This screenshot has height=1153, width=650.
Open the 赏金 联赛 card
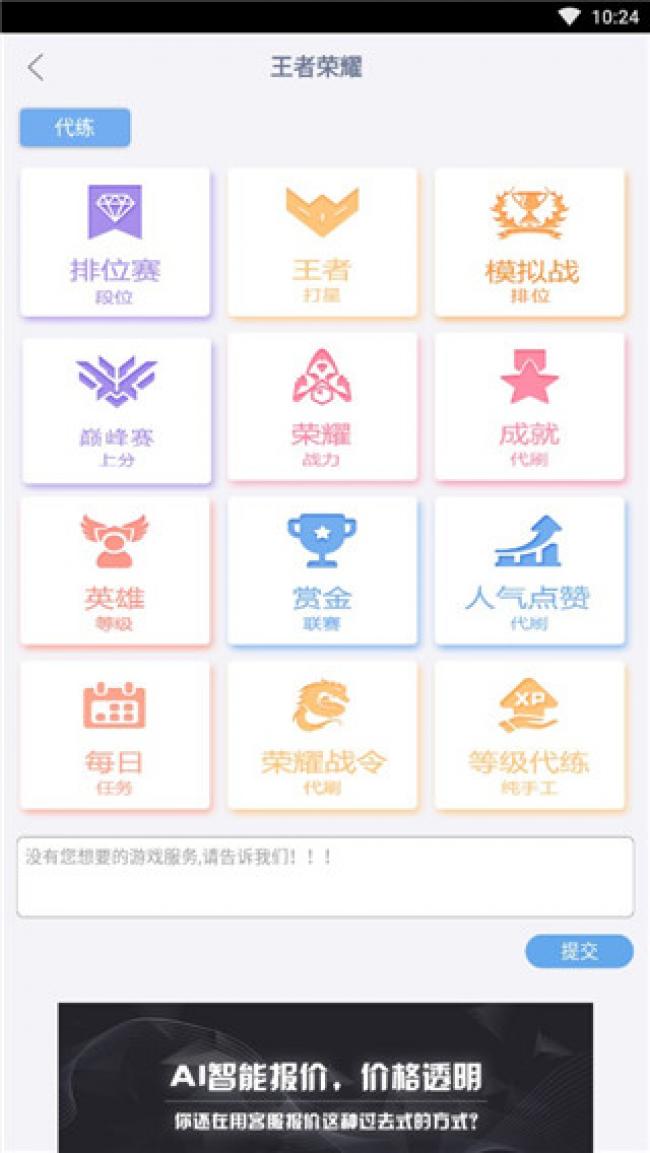click(x=322, y=572)
